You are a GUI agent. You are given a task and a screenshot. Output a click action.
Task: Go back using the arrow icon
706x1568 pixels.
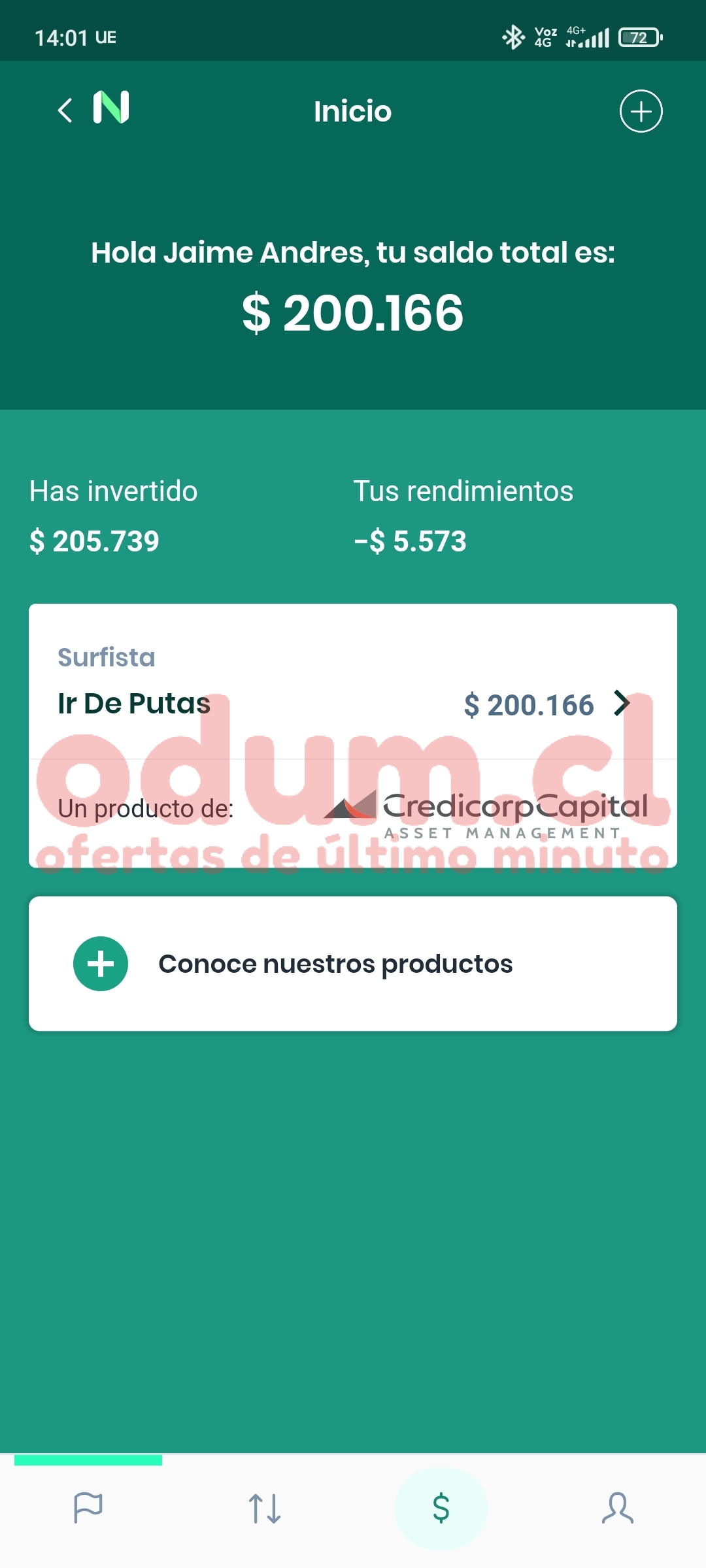(x=65, y=110)
